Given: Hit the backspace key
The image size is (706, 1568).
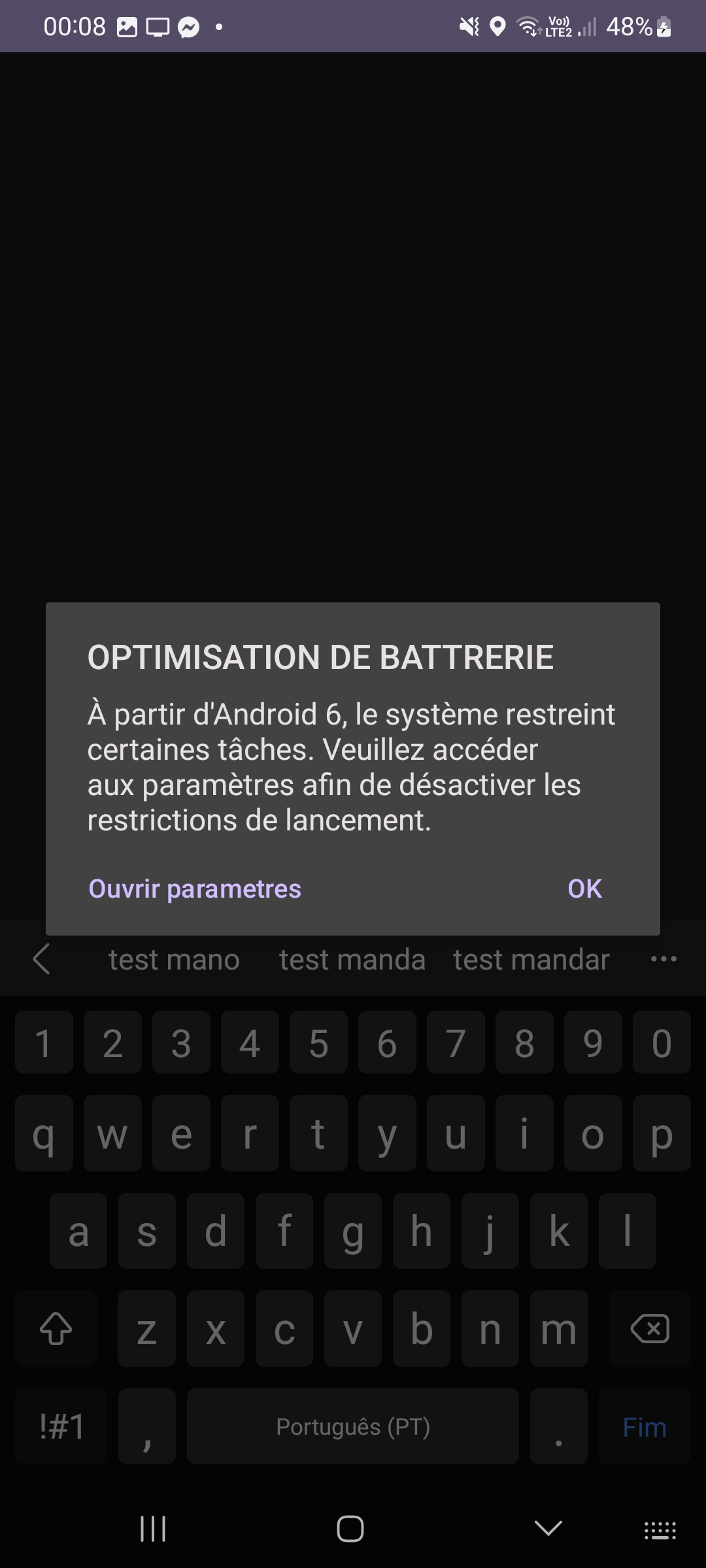Looking at the screenshot, I should pyautogui.click(x=650, y=1328).
